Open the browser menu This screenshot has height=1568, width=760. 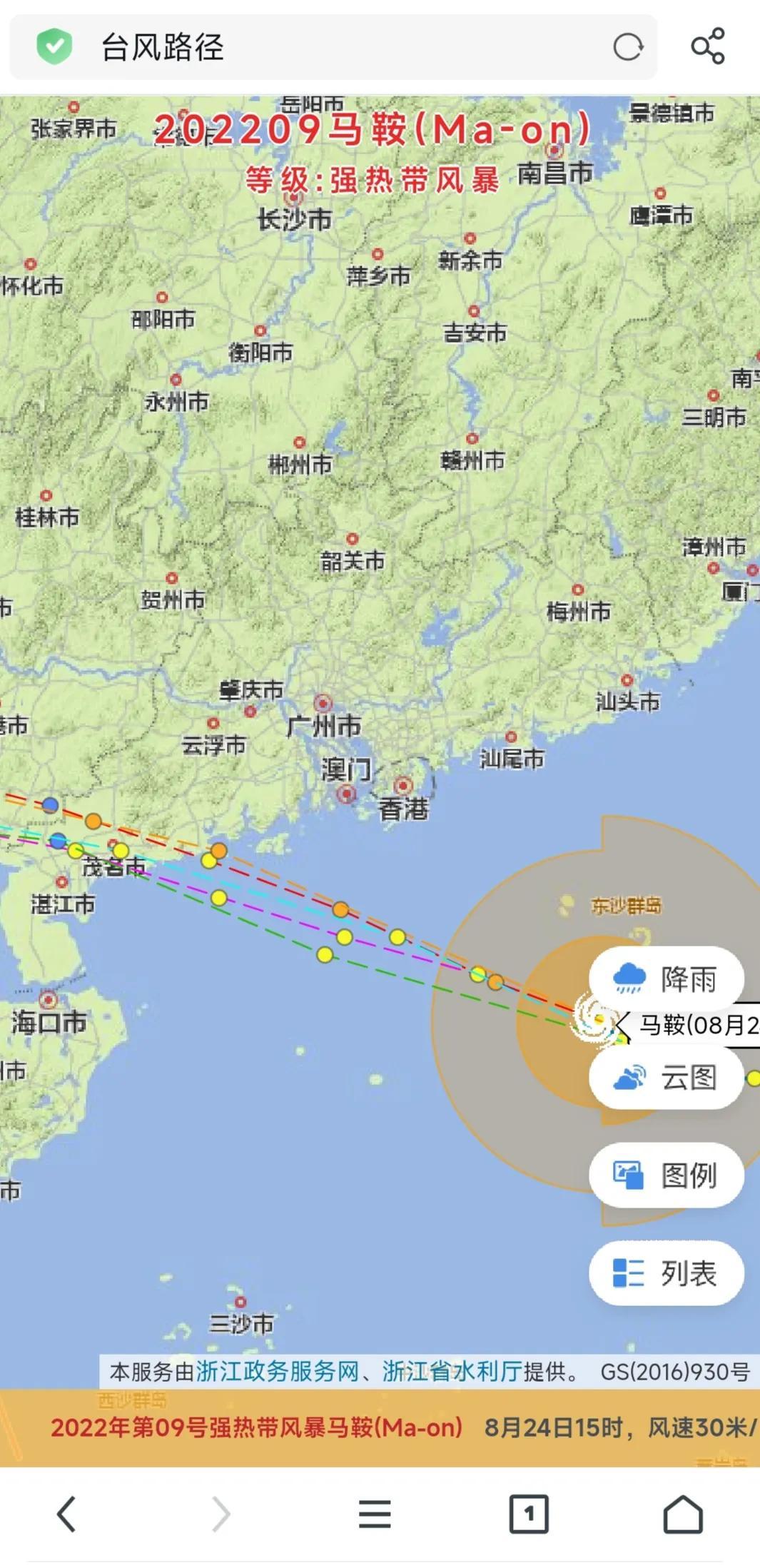pos(375,1514)
